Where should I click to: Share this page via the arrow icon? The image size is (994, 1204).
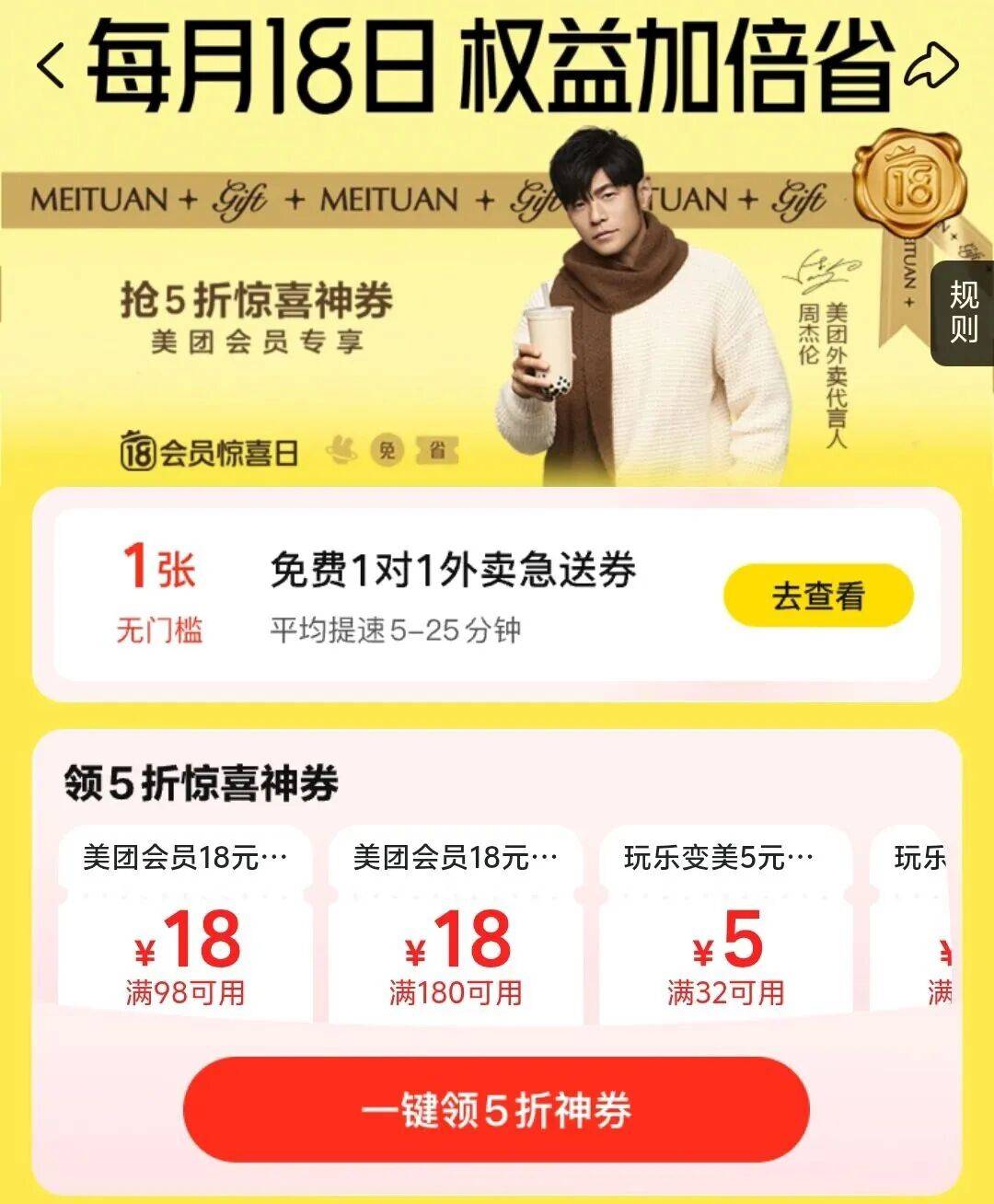[x=931, y=64]
